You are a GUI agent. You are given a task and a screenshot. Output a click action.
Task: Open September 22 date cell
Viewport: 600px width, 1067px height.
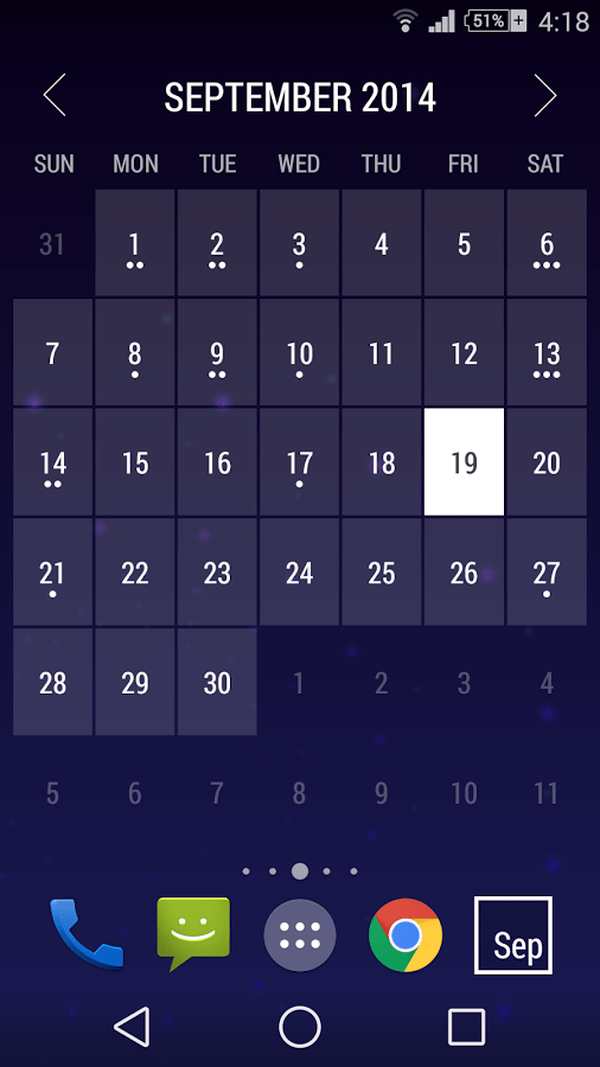click(135, 573)
